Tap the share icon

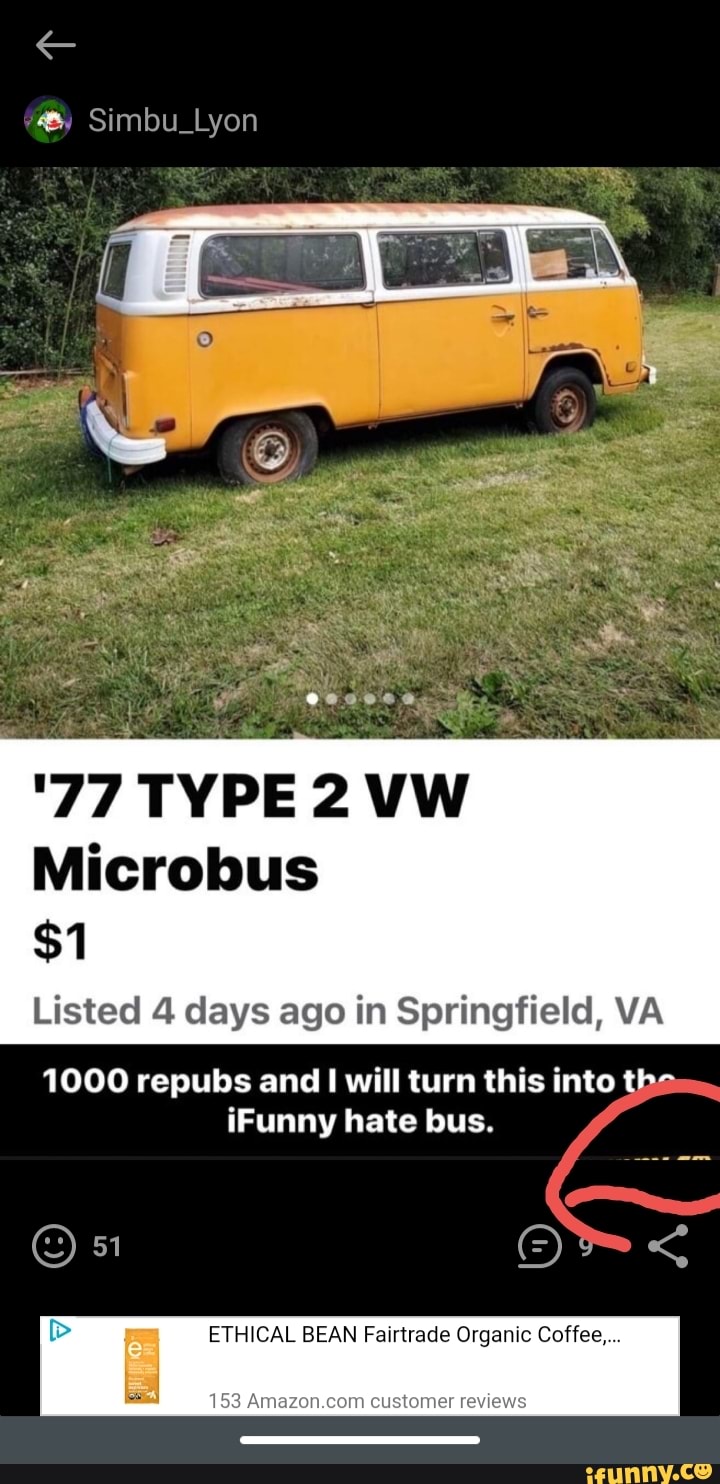click(x=668, y=1246)
